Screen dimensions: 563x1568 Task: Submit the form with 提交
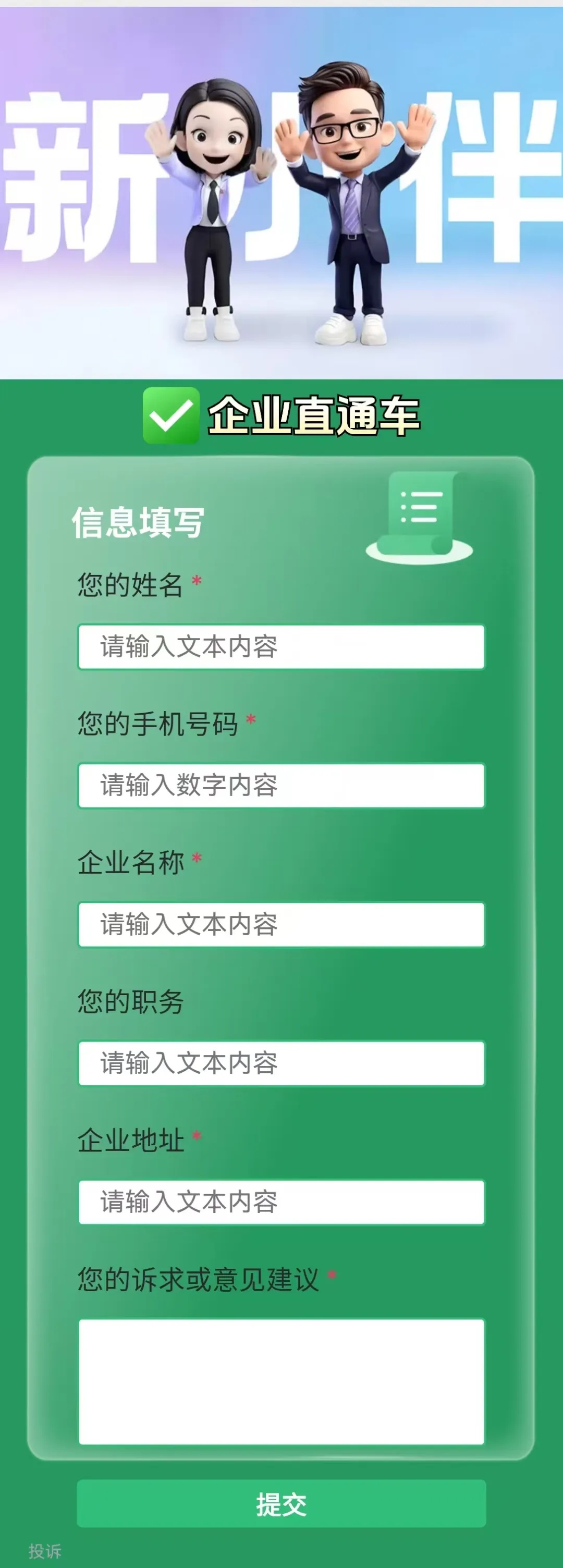pos(281,1504)
